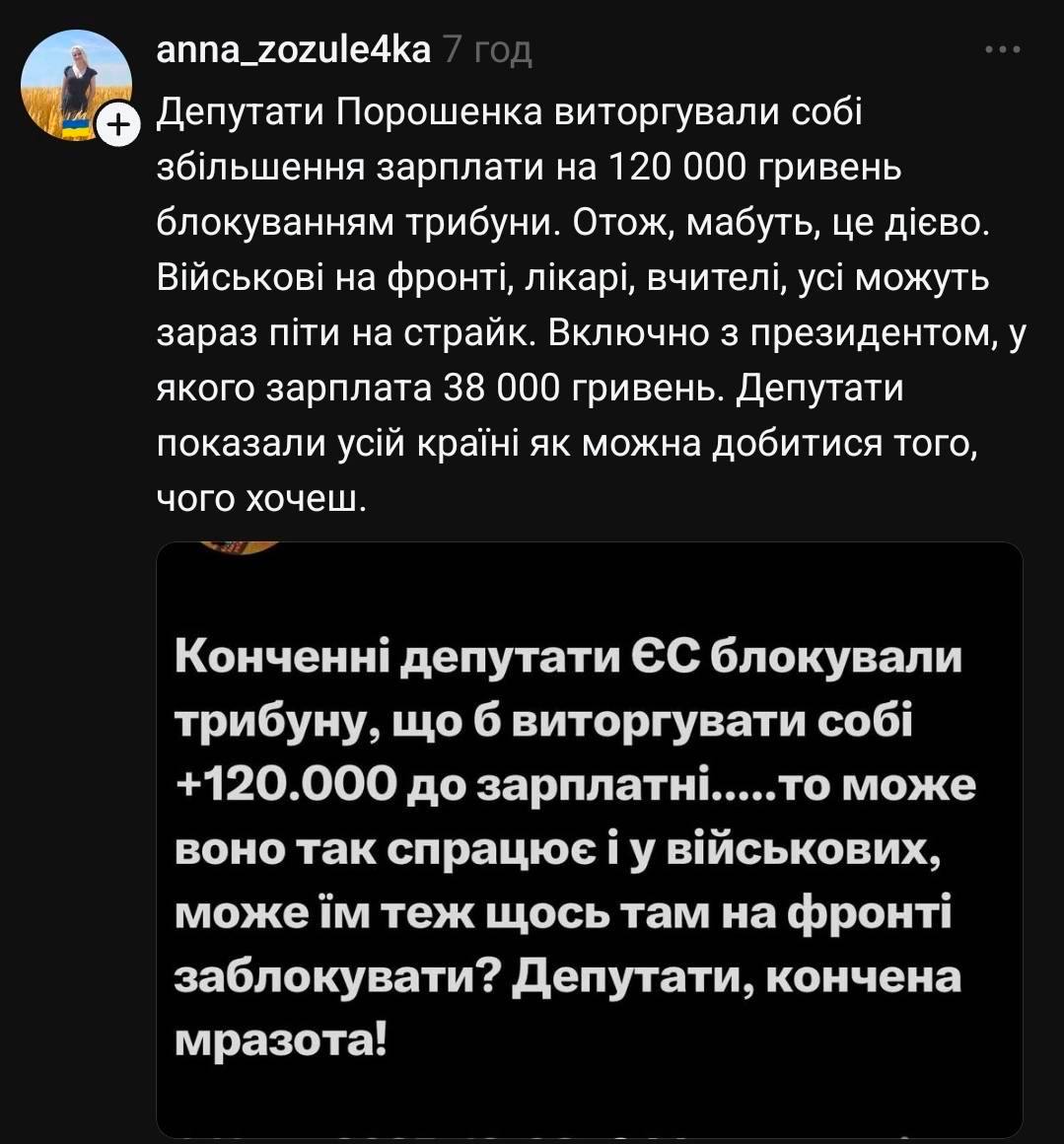Viewport: 1064px width, 1144px height.
Task: Follow anna_zozule4ka with the plus badge
Action: pyautogui.click(x=117, y=126)
